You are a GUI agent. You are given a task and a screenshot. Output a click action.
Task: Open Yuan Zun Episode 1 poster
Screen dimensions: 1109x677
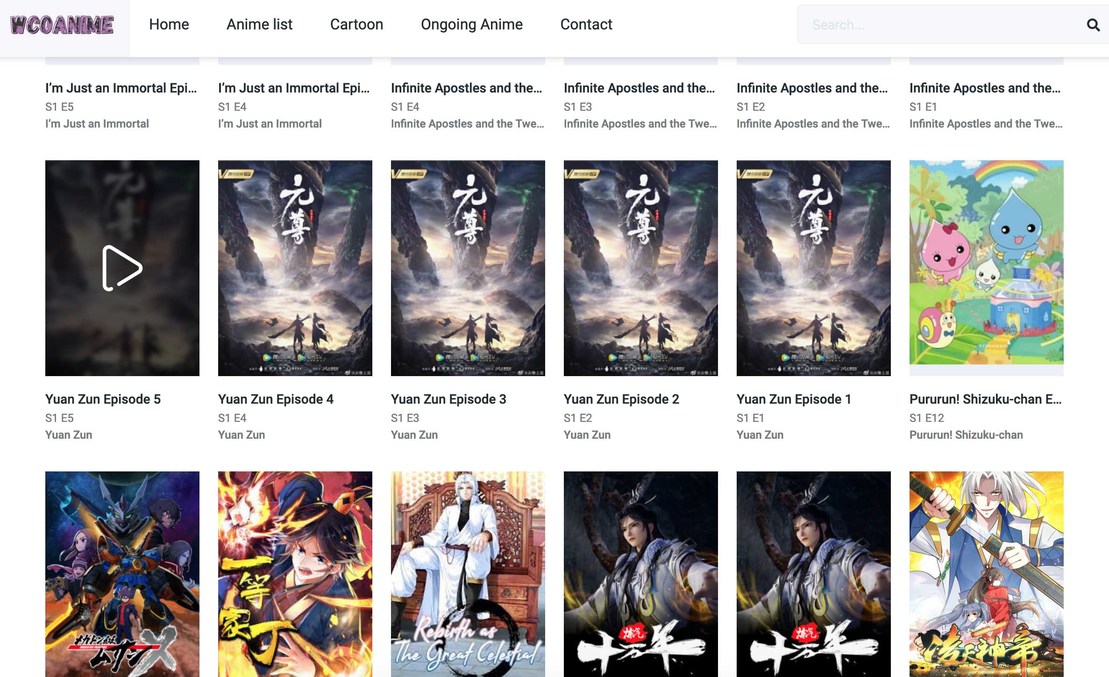tap(813, 268)
